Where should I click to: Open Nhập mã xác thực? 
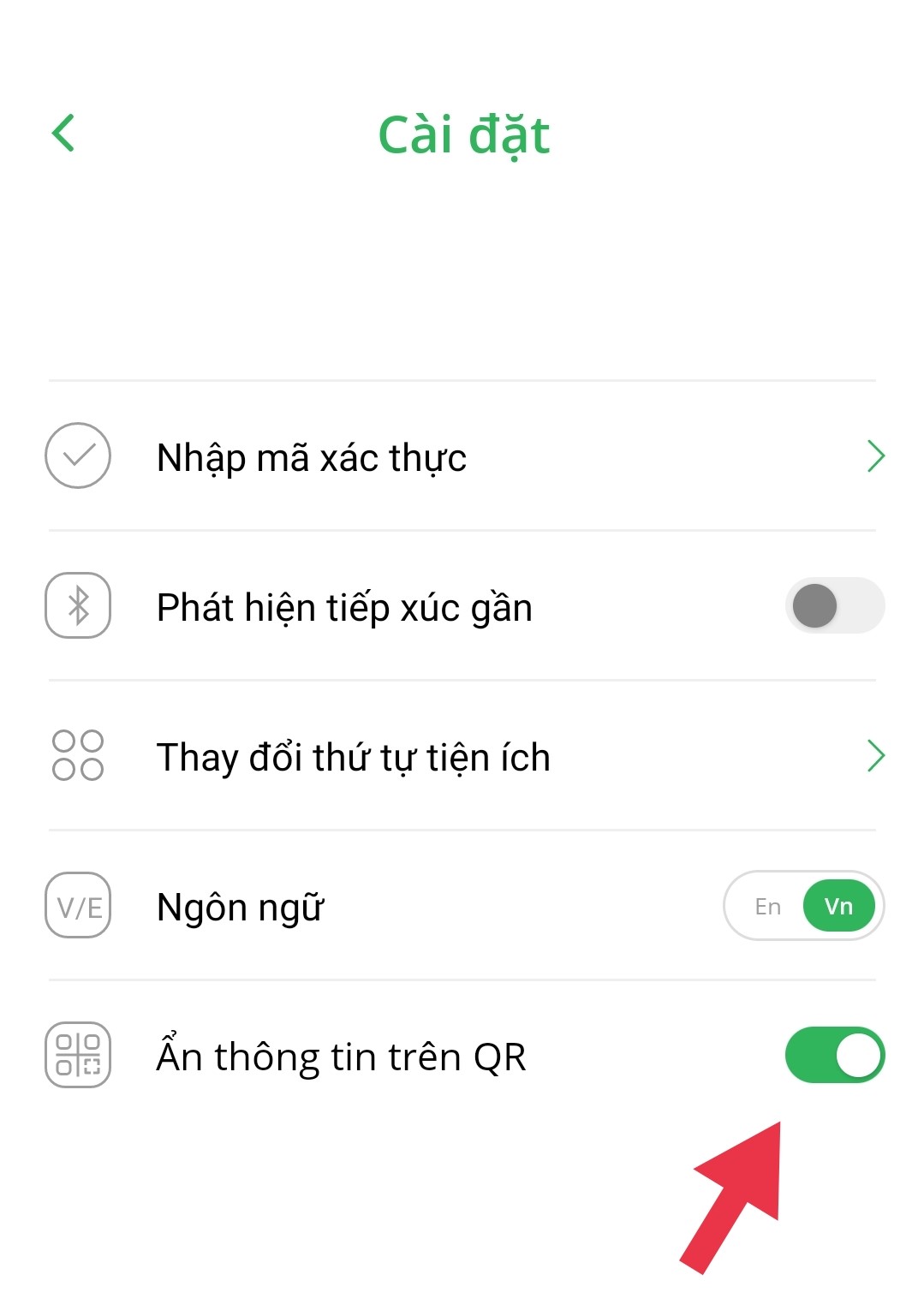click(x=462, y=456)
